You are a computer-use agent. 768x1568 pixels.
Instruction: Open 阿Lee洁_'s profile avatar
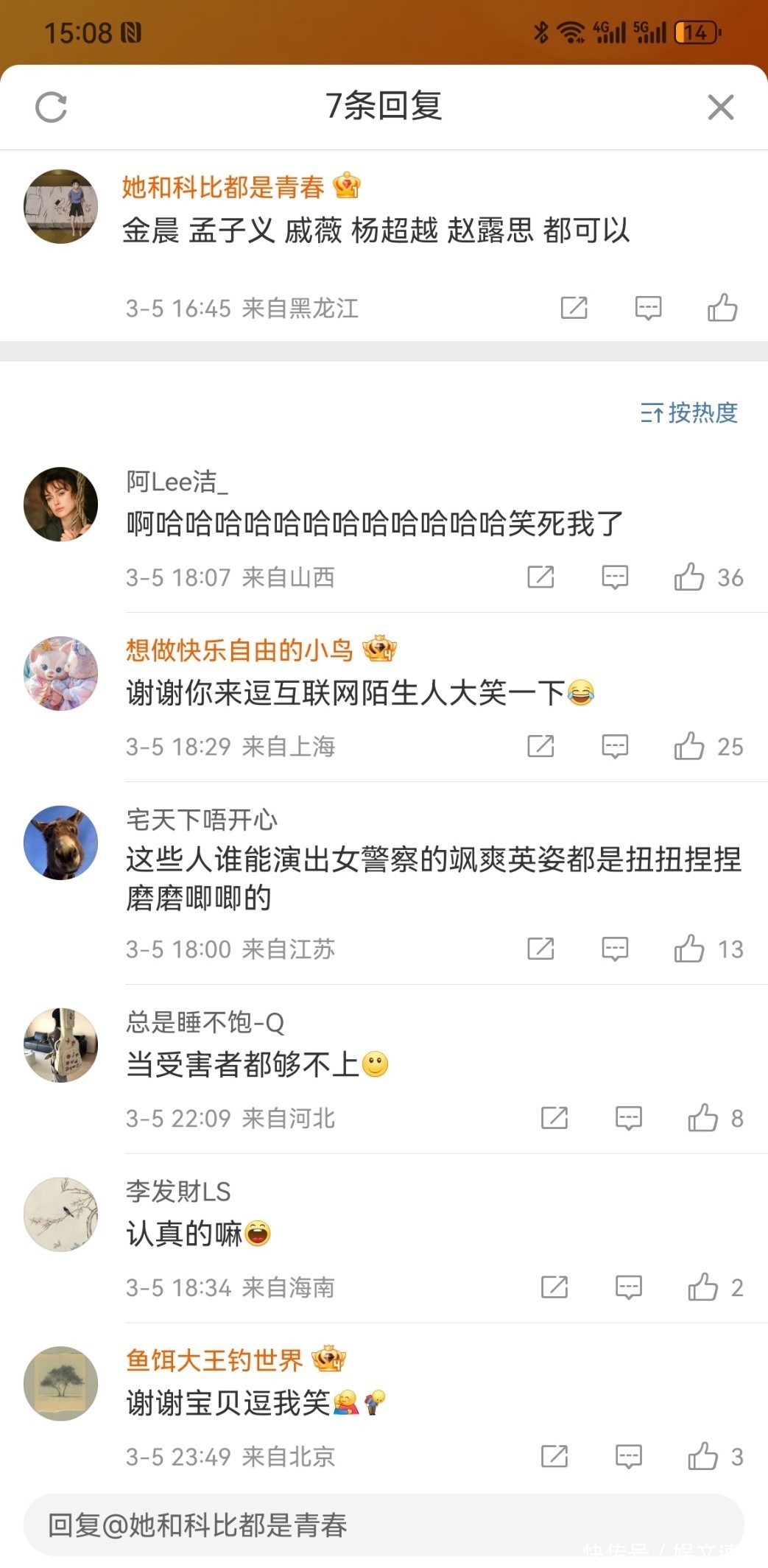[x=61, y=504]
